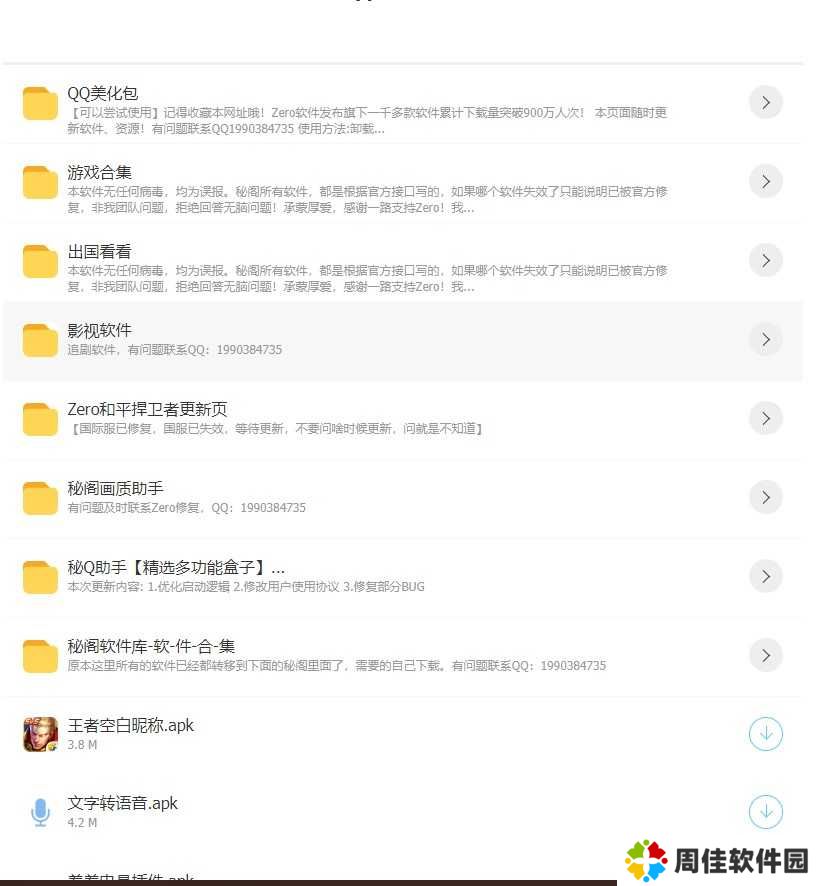Viewport: 817px width, 886px height.
Task: Open the QQ美化包 folder
Action: [x=103, y=94]
